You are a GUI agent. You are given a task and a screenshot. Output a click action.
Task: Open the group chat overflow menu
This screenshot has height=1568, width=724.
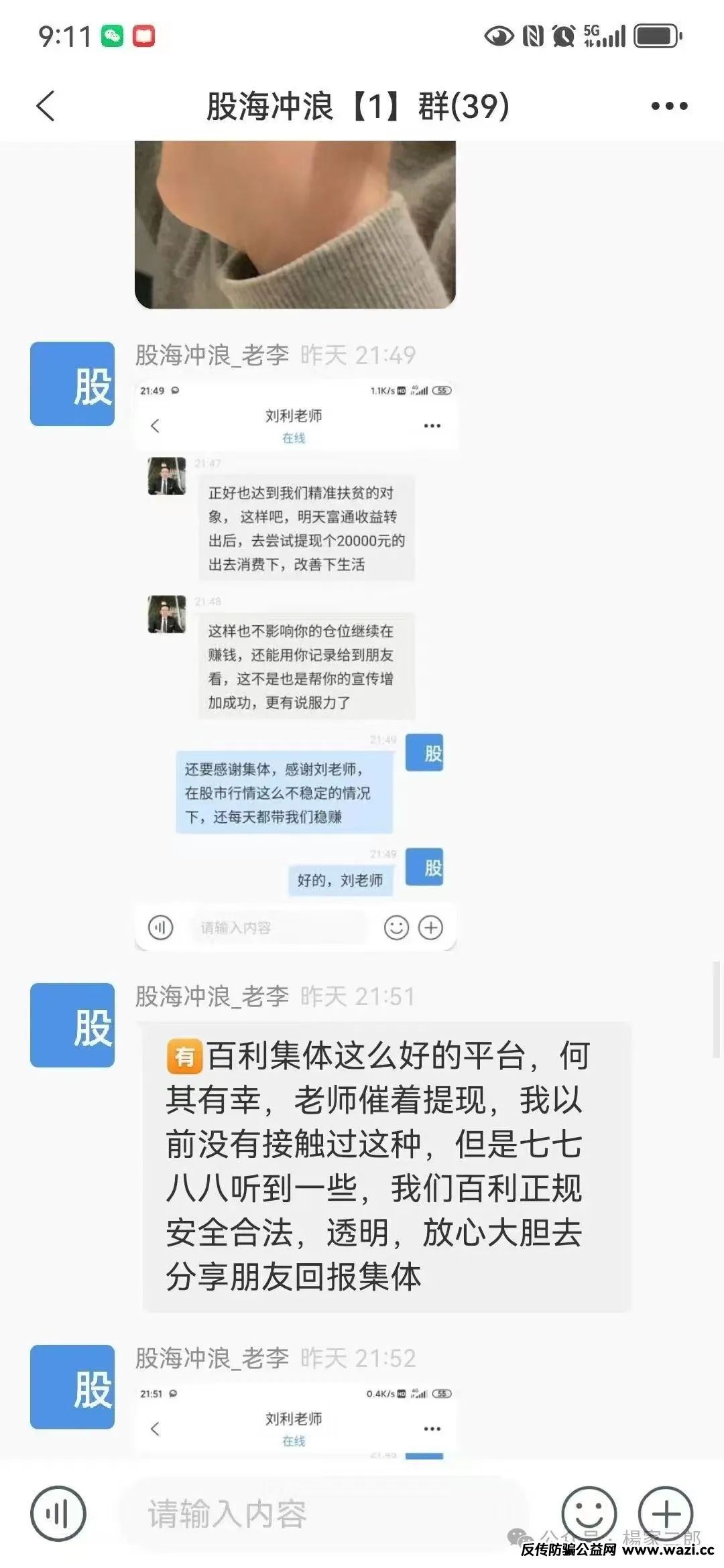point(669,106)
